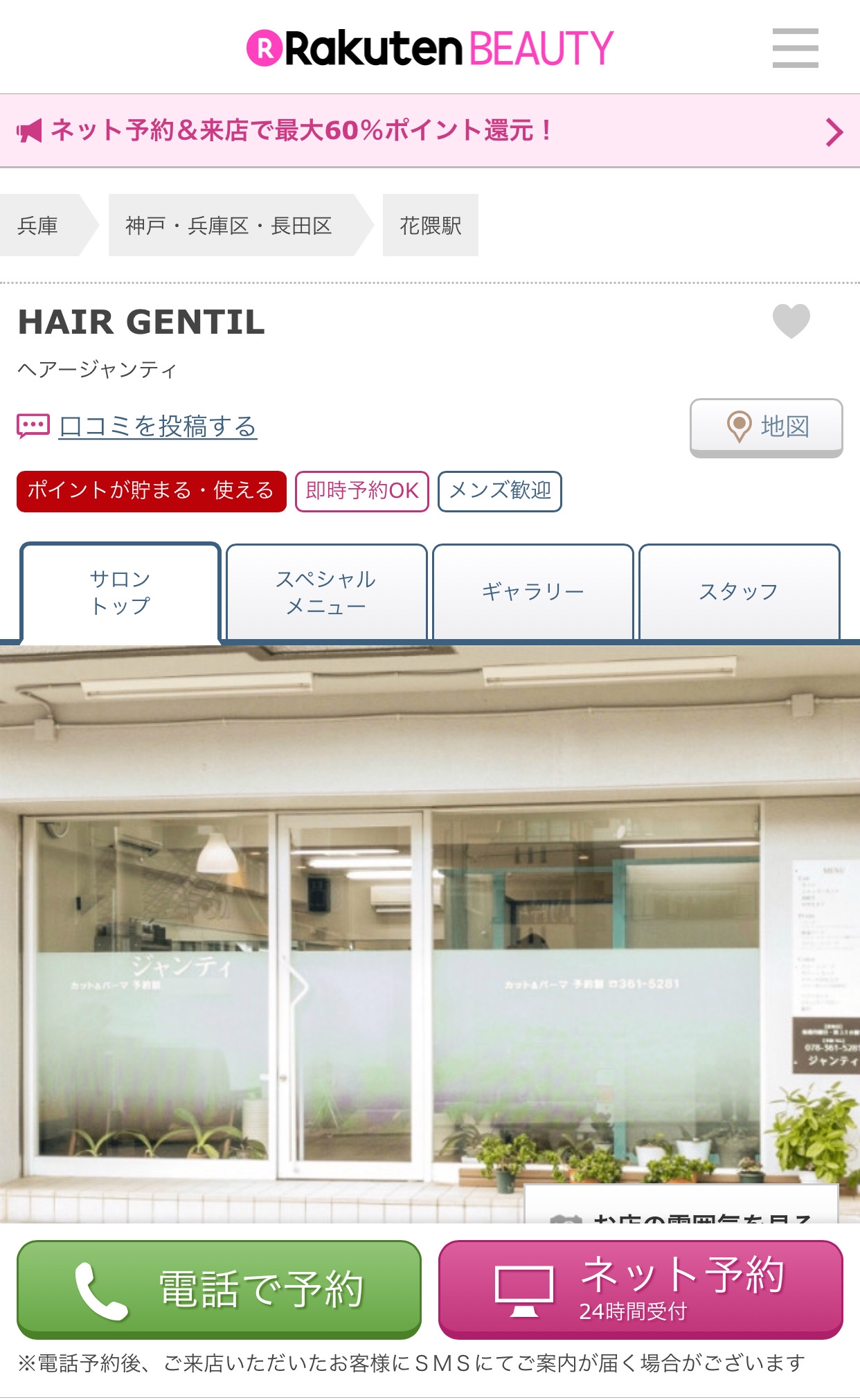
Task: Switch to the スペシャルメニュー tab
Action: coord(326,593)
